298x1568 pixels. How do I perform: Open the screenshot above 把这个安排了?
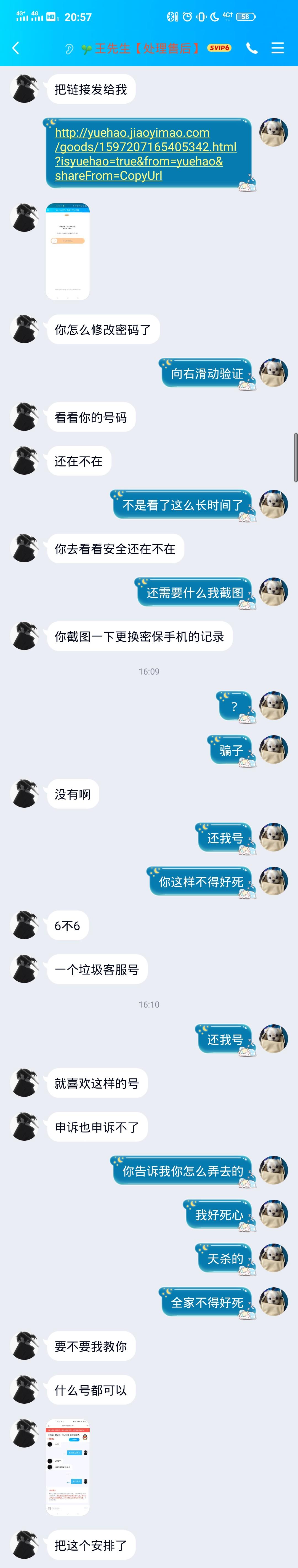pos(68,1467)
